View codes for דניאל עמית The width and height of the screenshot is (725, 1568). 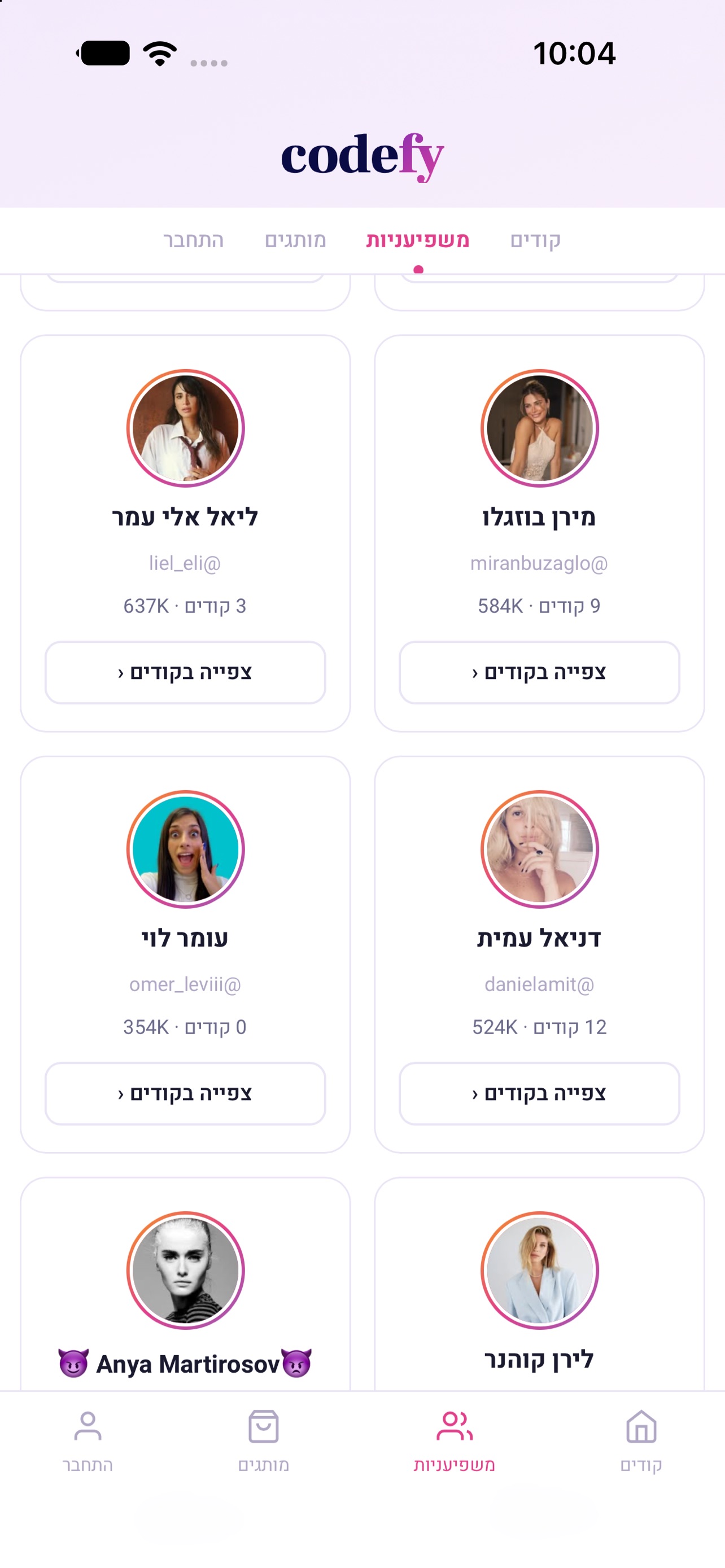[539, 1093]
